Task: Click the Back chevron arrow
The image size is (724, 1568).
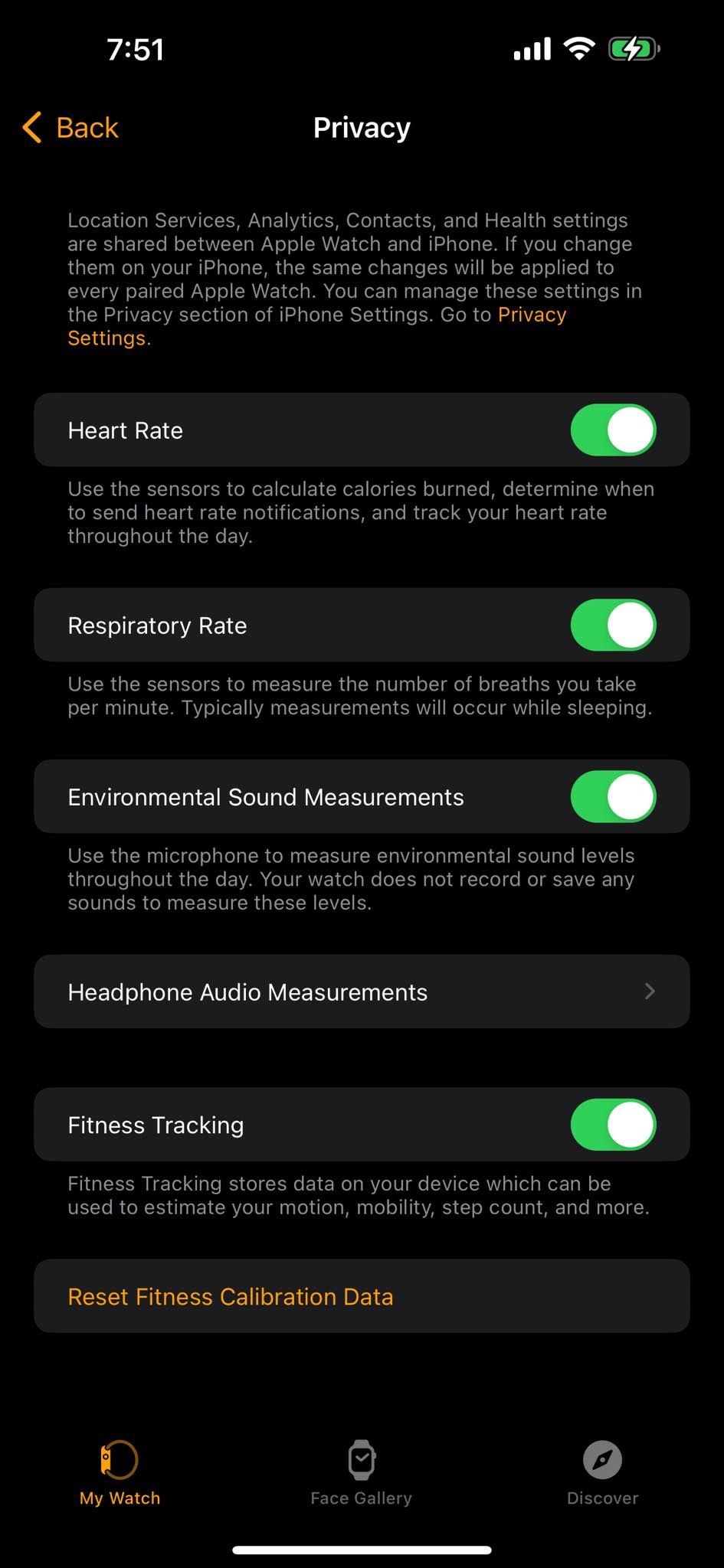Action: pyautogui.click(x=31, y=127)
